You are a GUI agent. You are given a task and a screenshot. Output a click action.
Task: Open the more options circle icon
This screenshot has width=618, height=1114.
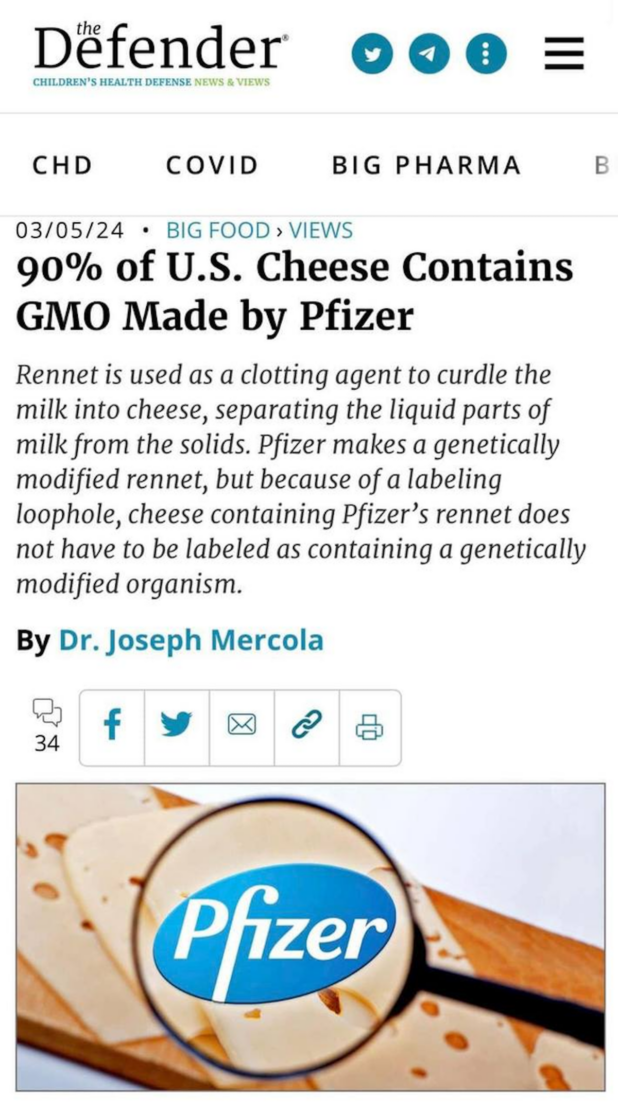click(486, 54)
